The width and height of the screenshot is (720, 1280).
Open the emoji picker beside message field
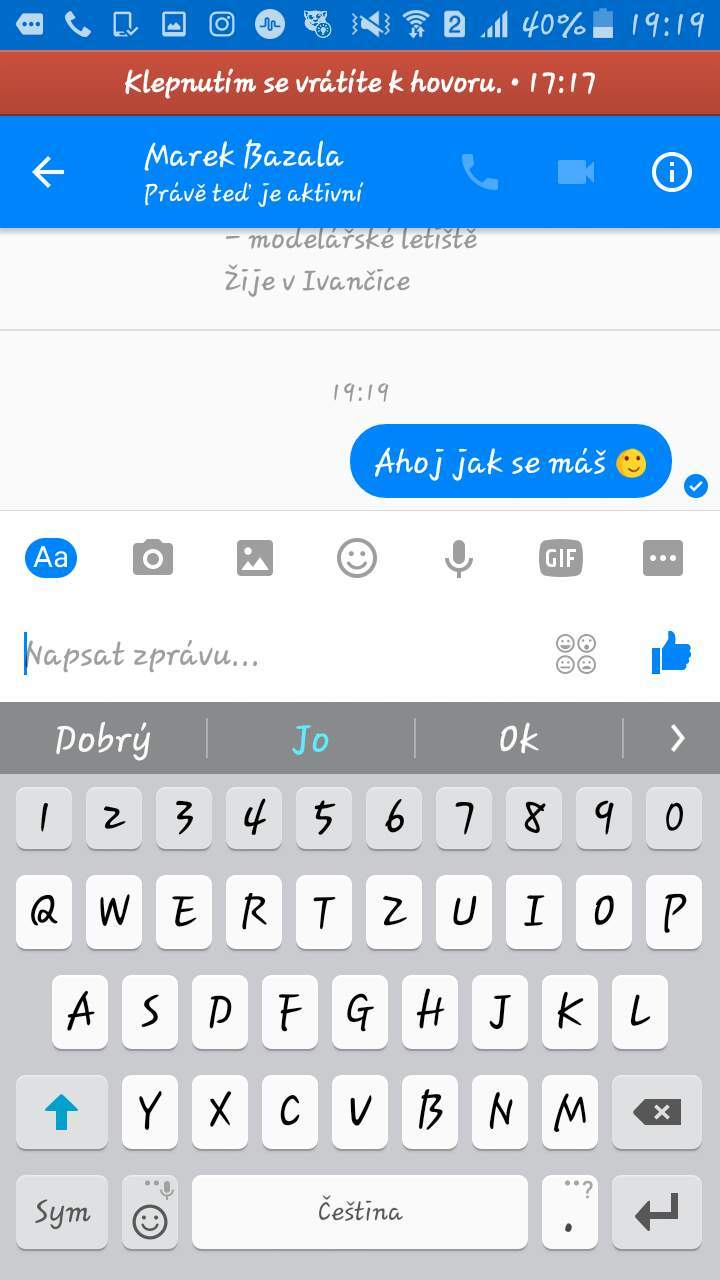pos(576,654)
